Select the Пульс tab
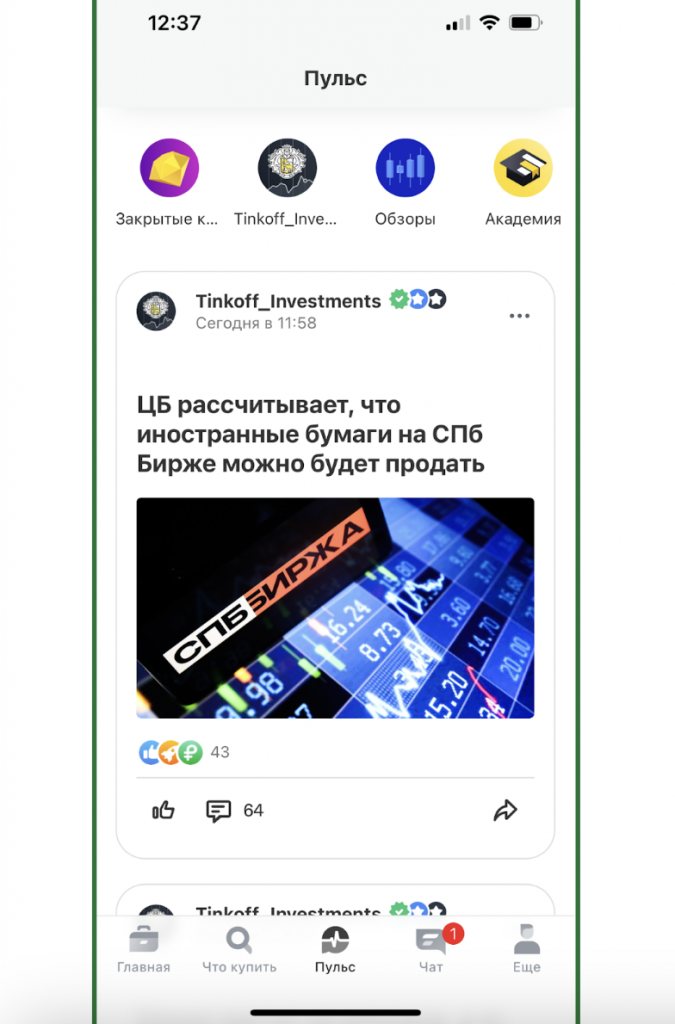The height and width of the screenshot is (1024, 675). click(x=335, y=950)
